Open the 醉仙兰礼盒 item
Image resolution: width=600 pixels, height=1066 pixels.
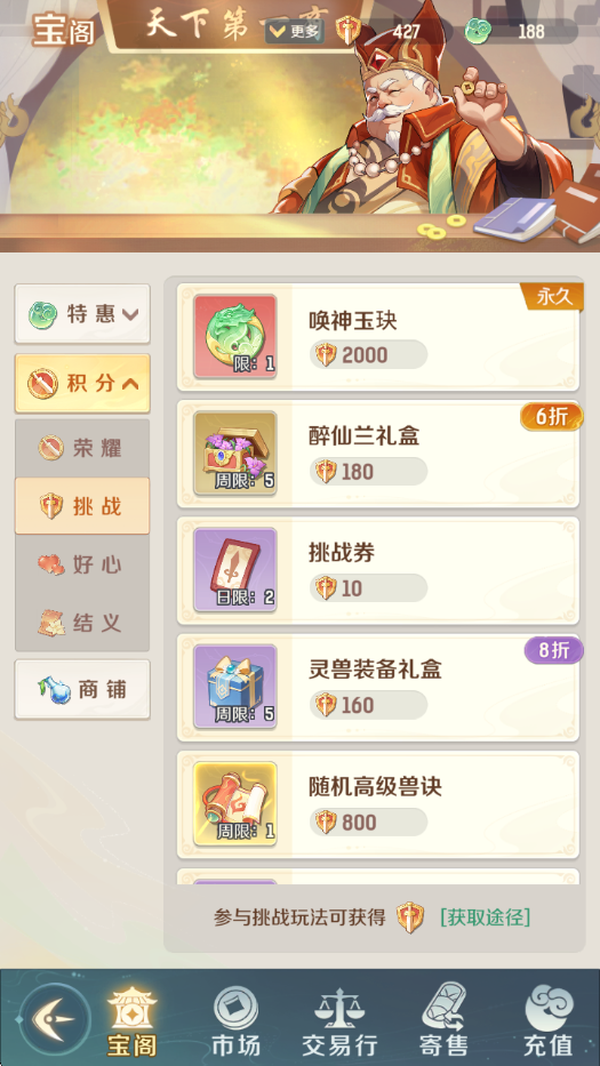[378, 453]
